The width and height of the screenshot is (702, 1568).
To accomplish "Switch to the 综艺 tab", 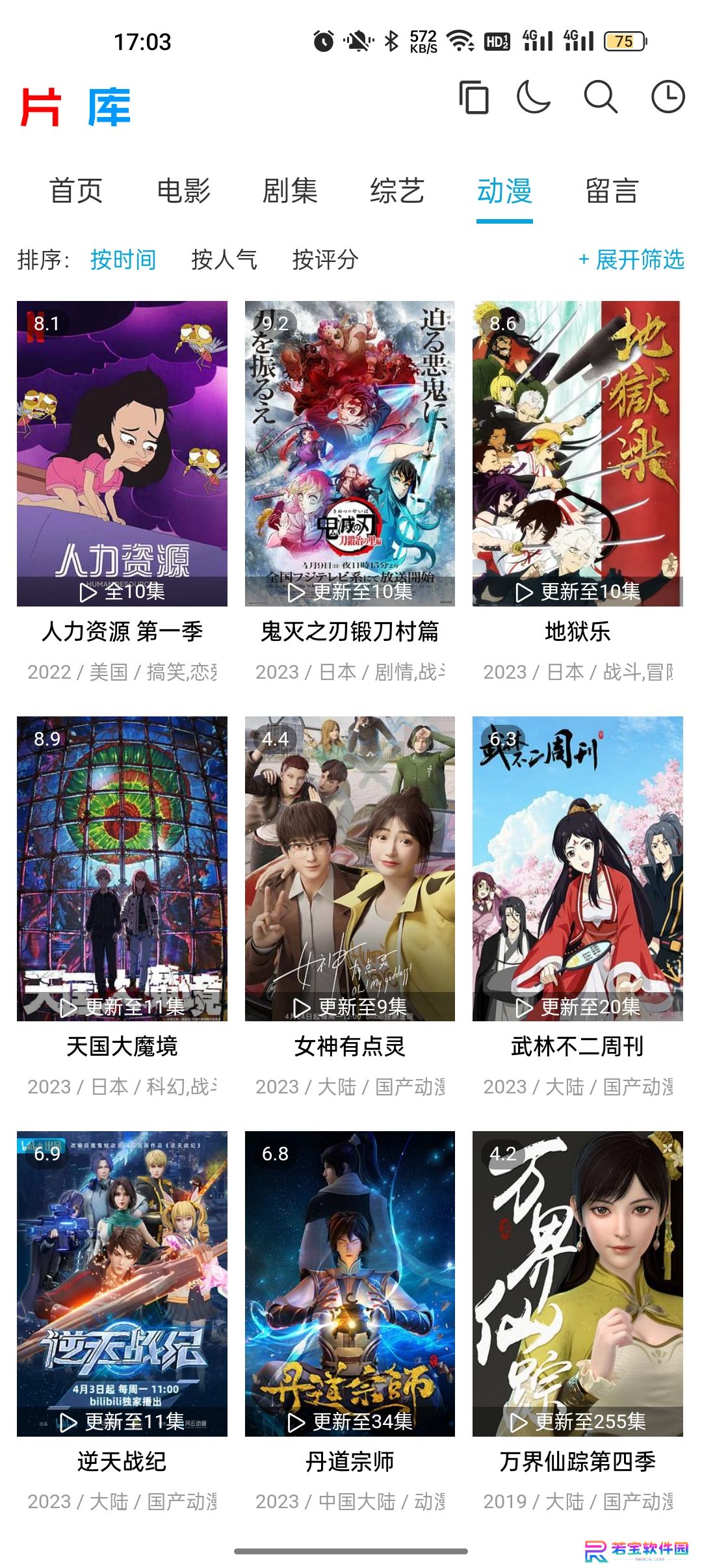I will click(397, 191).
